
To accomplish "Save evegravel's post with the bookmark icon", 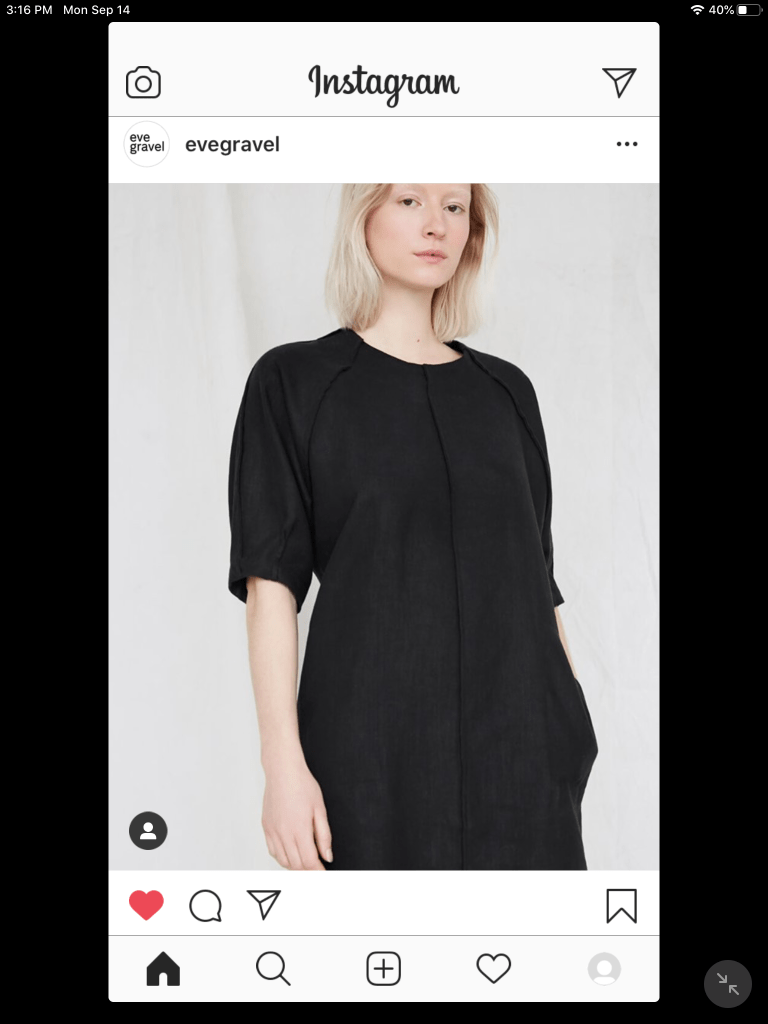I will tap(621, 905).
